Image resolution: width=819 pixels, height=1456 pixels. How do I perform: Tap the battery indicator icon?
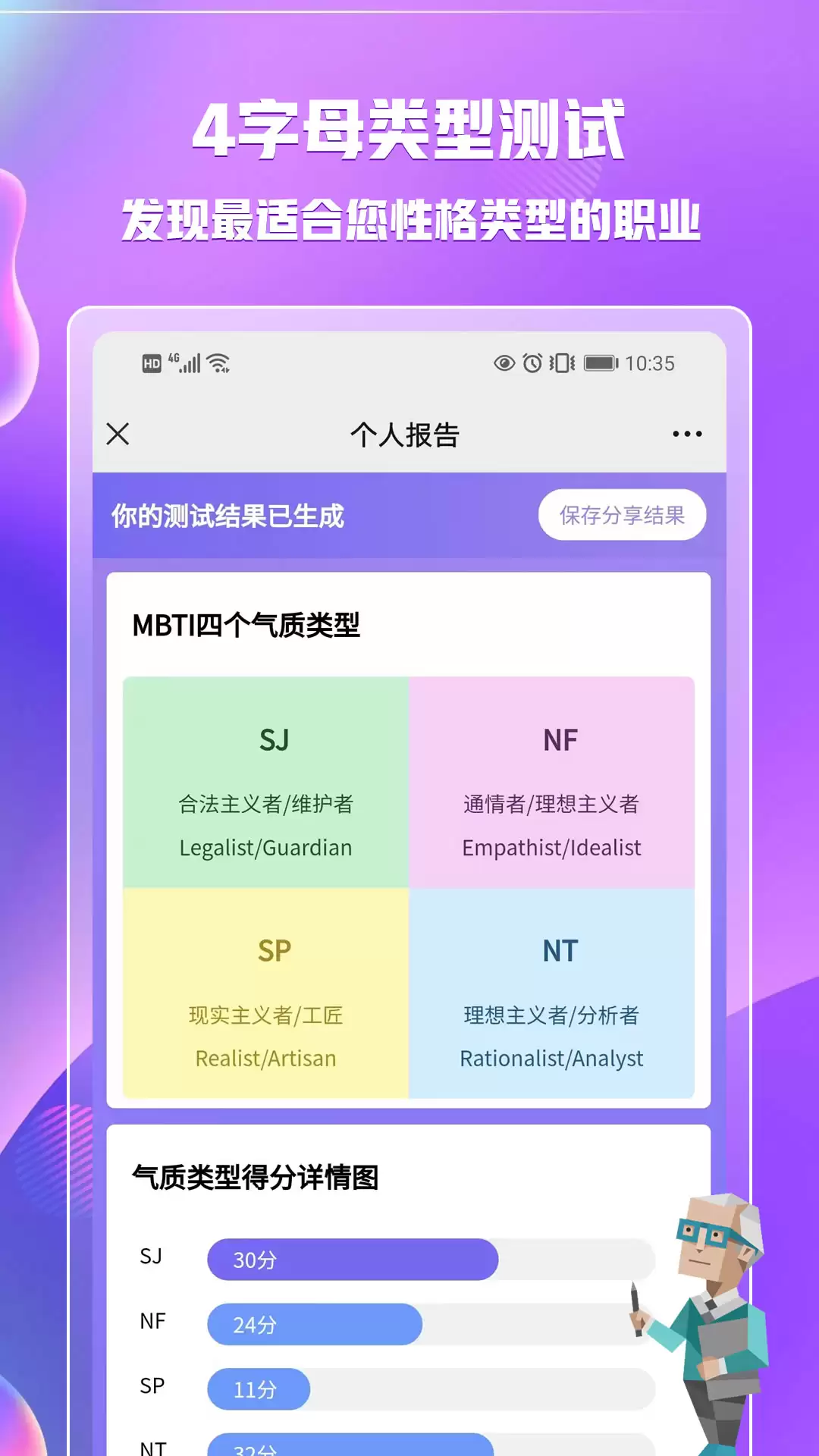click(601, 363)
